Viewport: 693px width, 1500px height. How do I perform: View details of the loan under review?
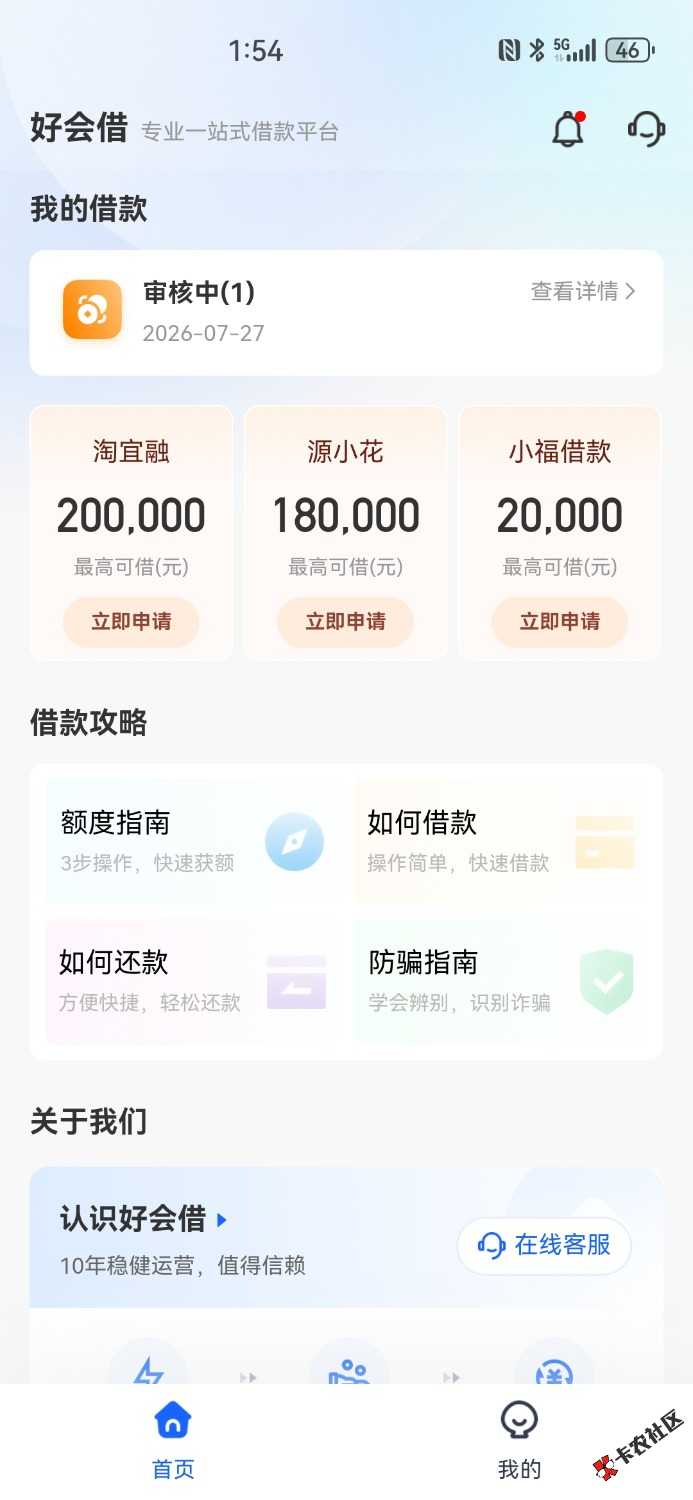coord(583,291)
